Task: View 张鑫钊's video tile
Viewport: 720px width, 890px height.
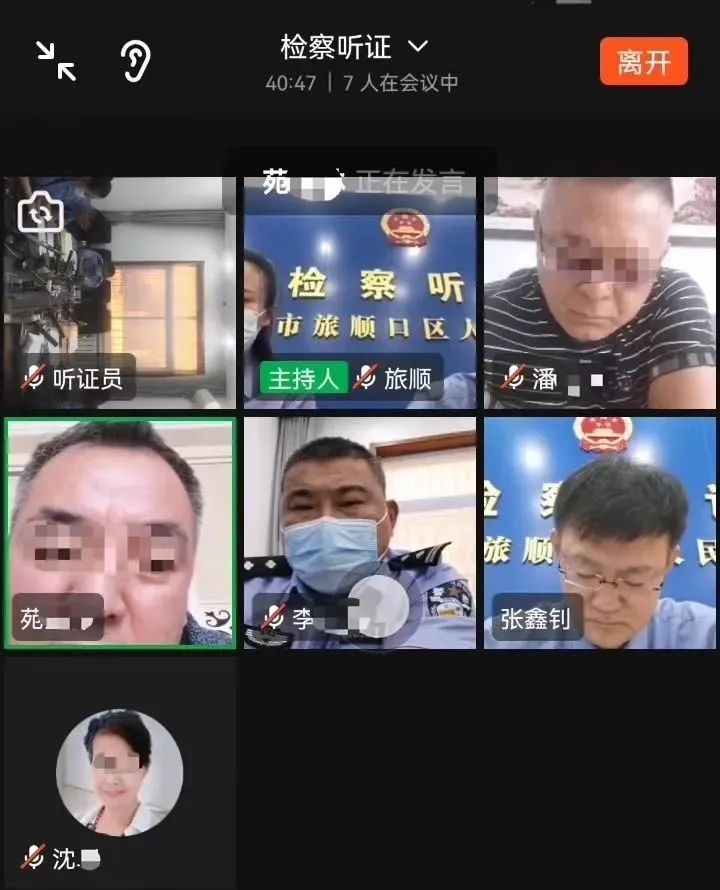Action: pos(600,532)
